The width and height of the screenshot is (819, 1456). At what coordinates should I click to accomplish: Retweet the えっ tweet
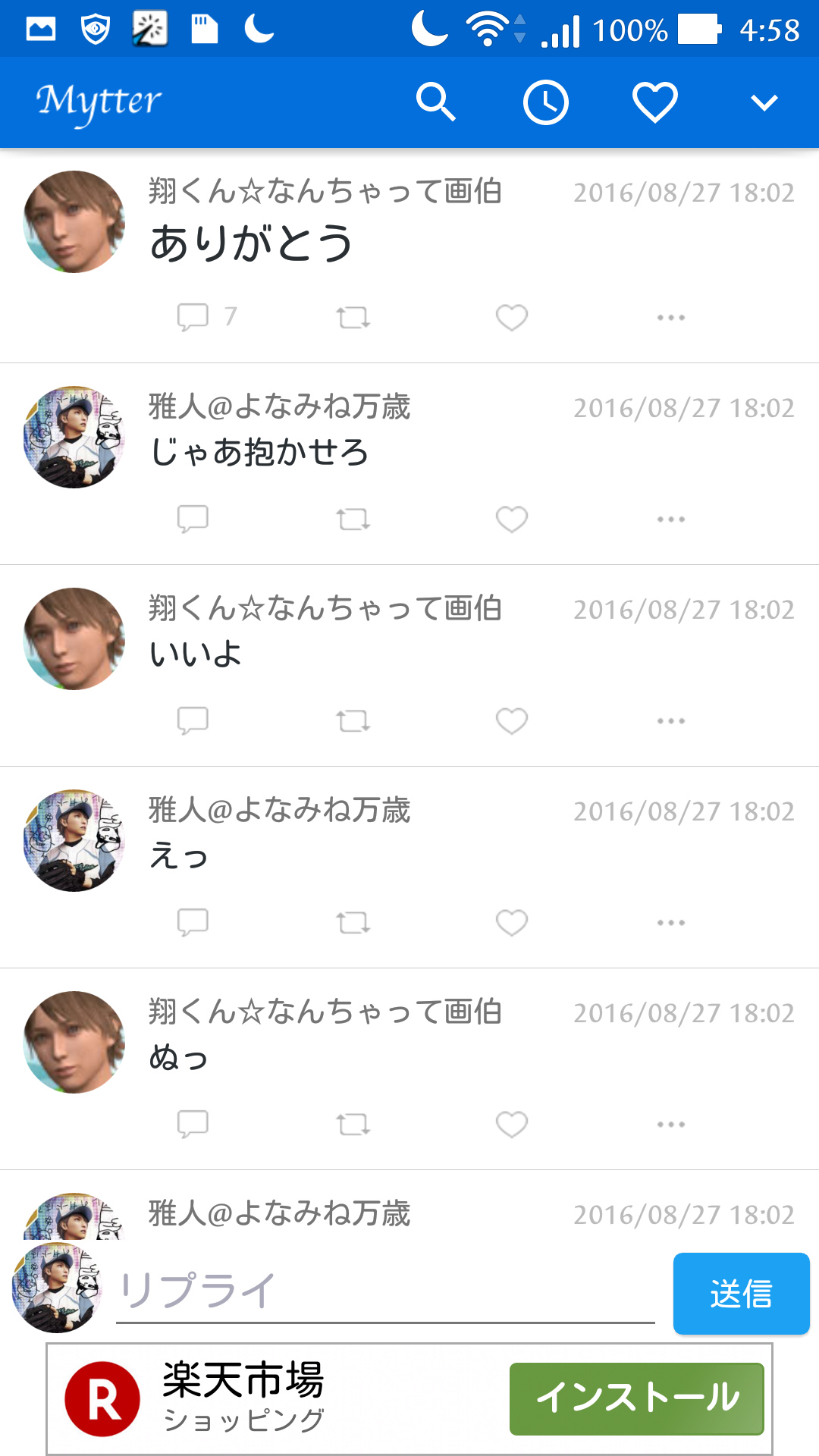353,923
